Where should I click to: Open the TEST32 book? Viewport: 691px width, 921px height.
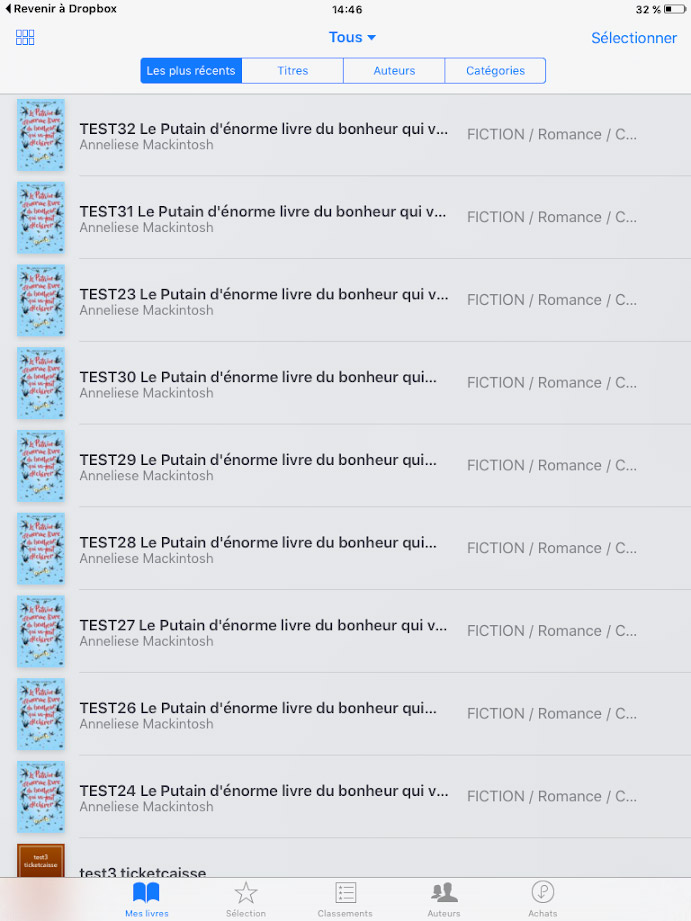tap(263, 135)
